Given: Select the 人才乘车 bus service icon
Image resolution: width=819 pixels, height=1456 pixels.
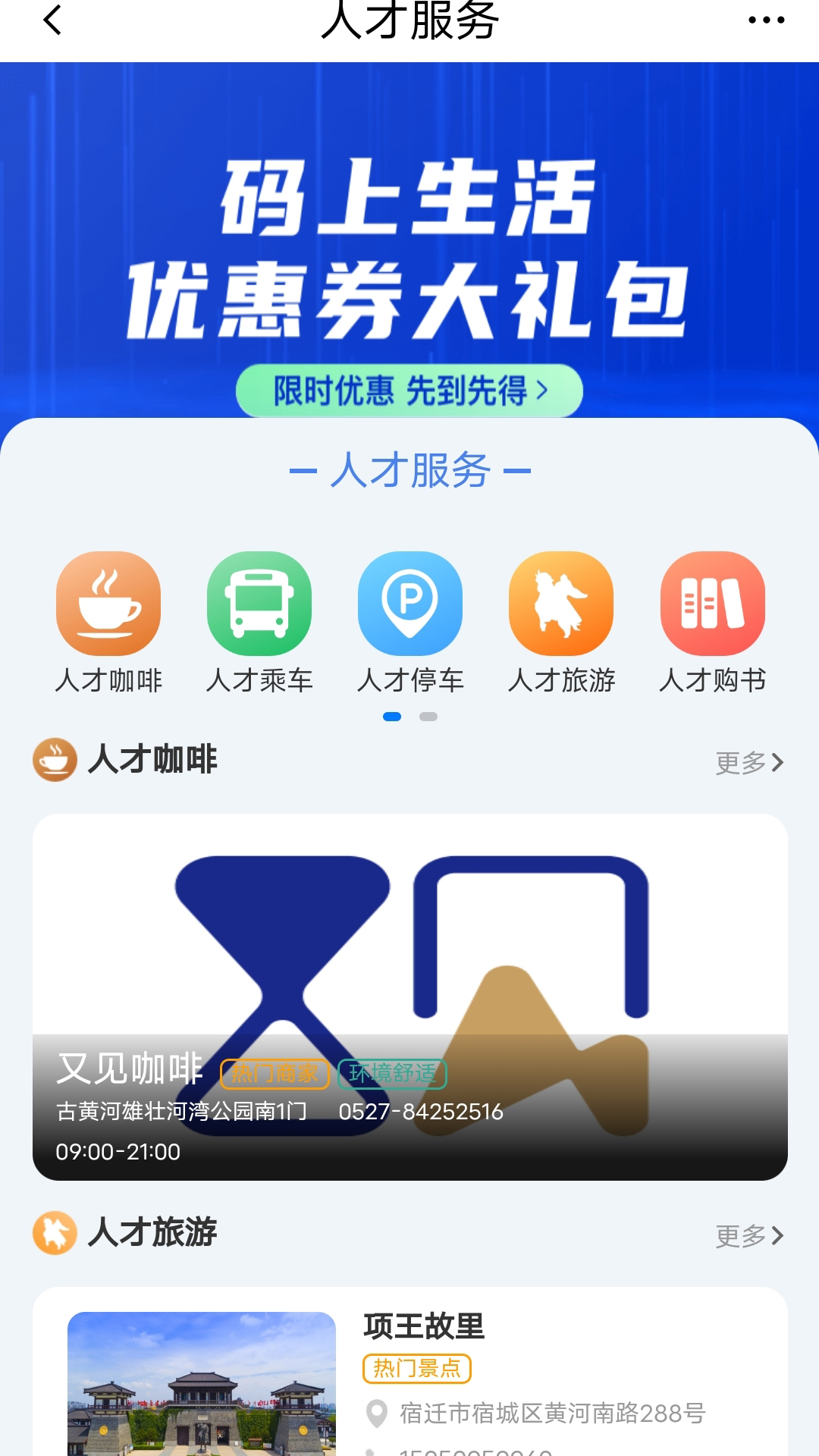Looking at the screenshot, I should point(260,603).
